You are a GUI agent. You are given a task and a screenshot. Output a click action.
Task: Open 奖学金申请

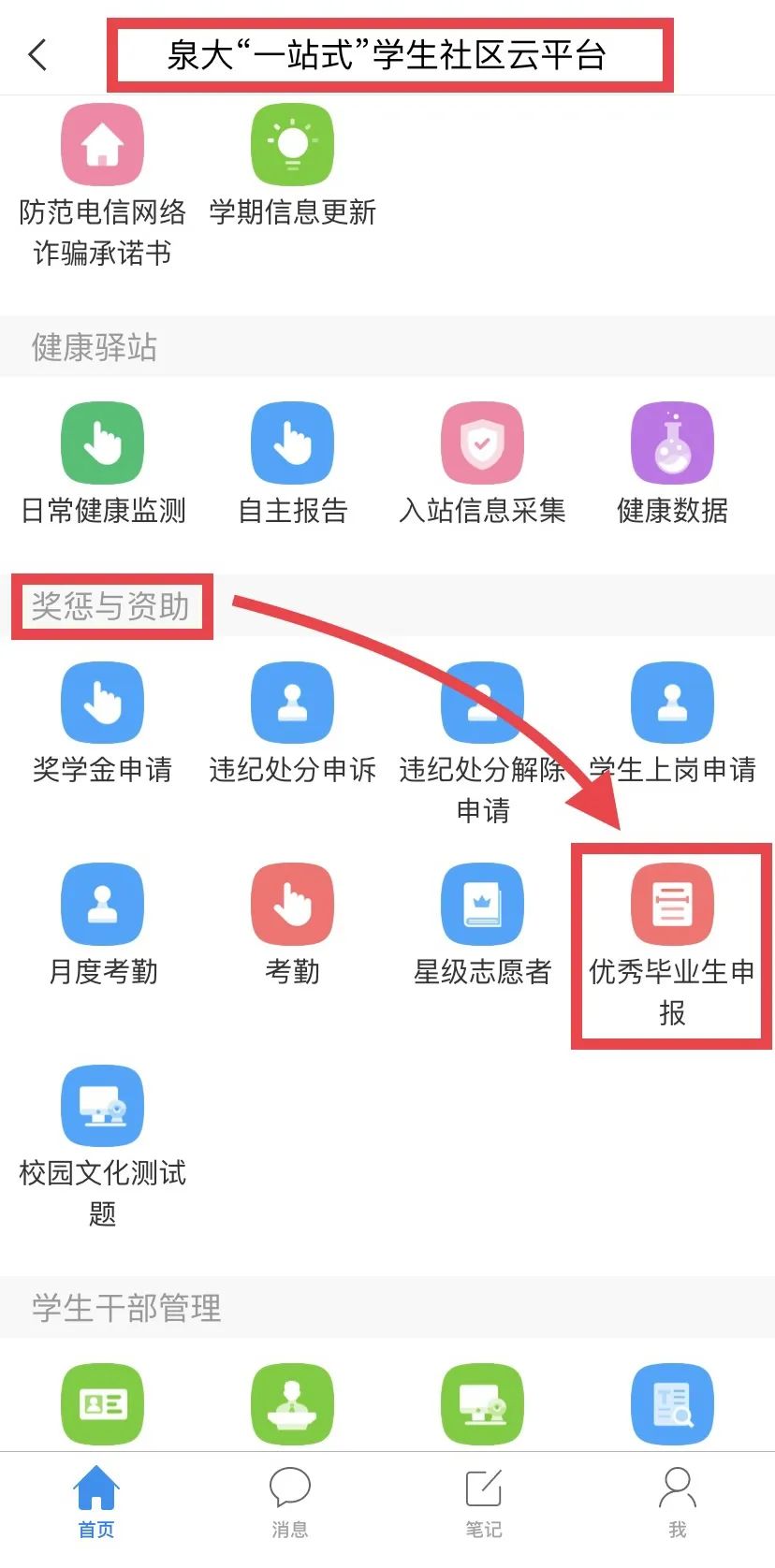(102, 704)
